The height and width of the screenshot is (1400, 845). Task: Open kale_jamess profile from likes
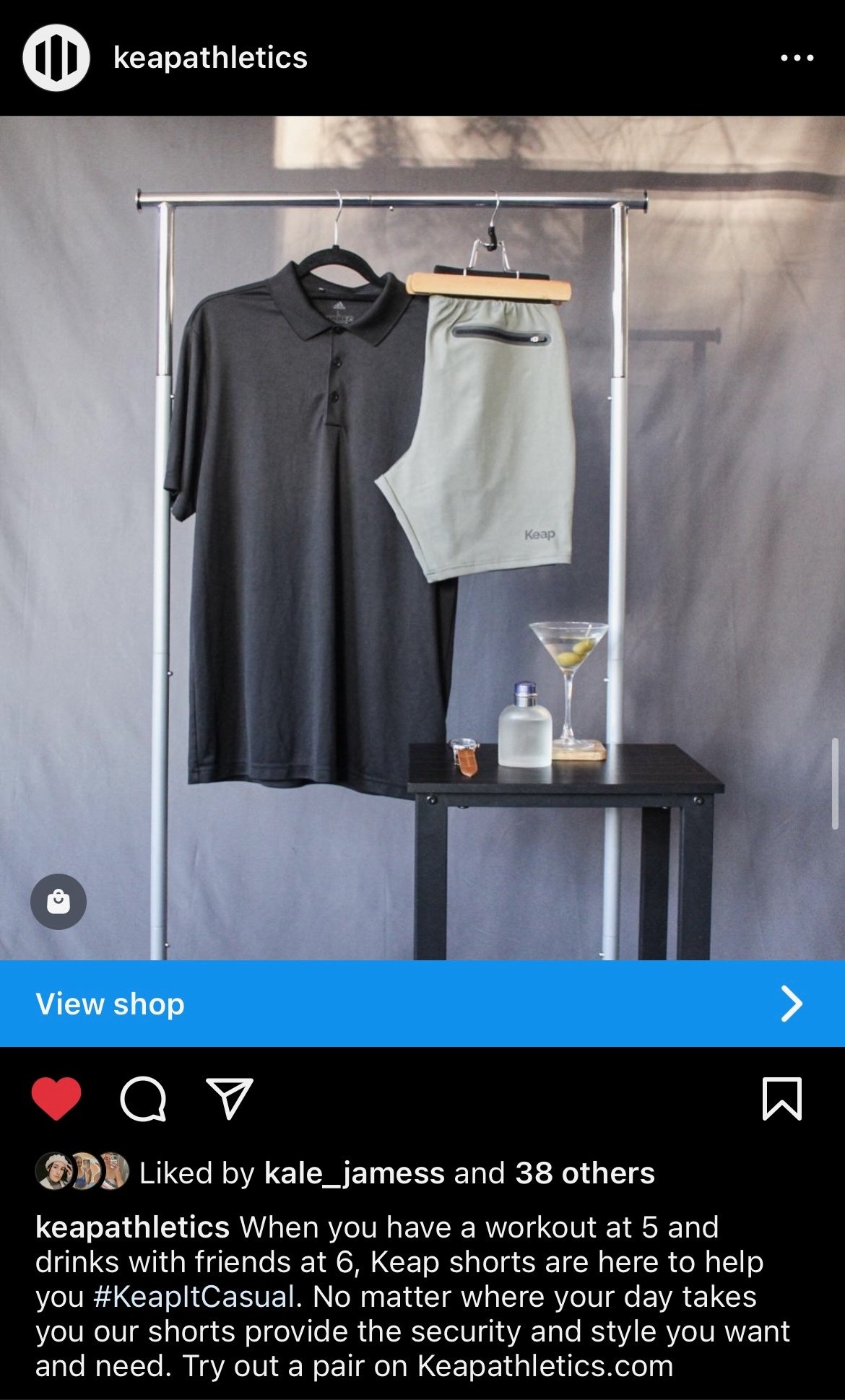point(354,1173)
